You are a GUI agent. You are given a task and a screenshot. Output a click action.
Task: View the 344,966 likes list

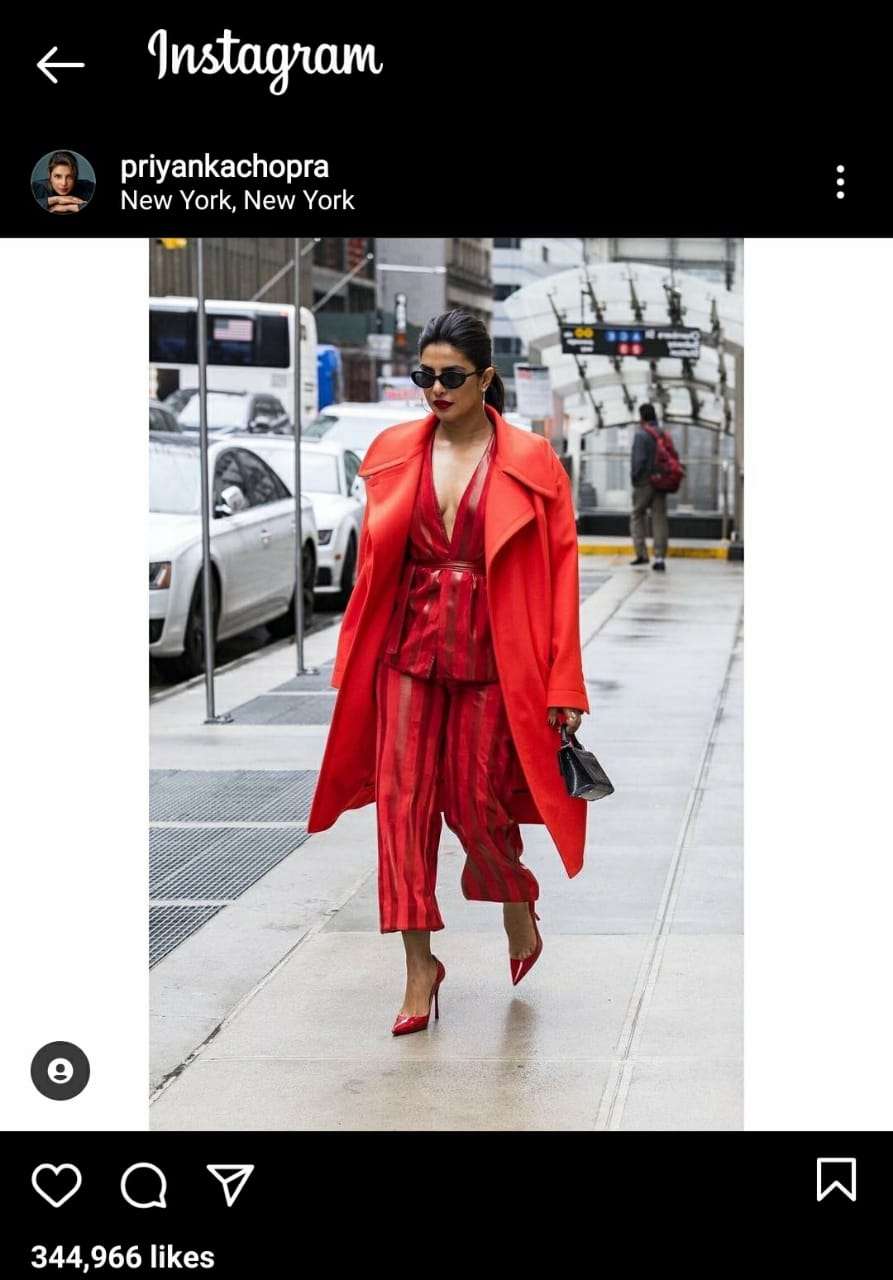coord(122,1257)
